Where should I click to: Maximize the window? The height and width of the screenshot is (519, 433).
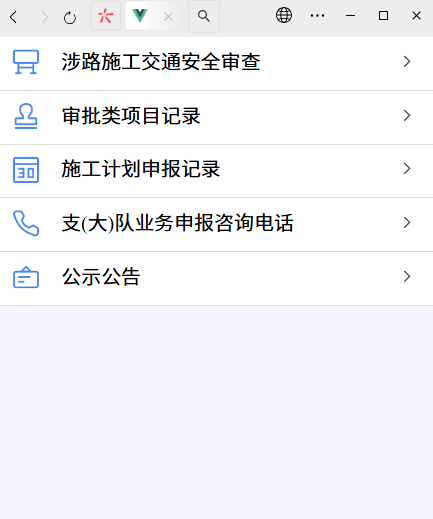coord(383,16)
